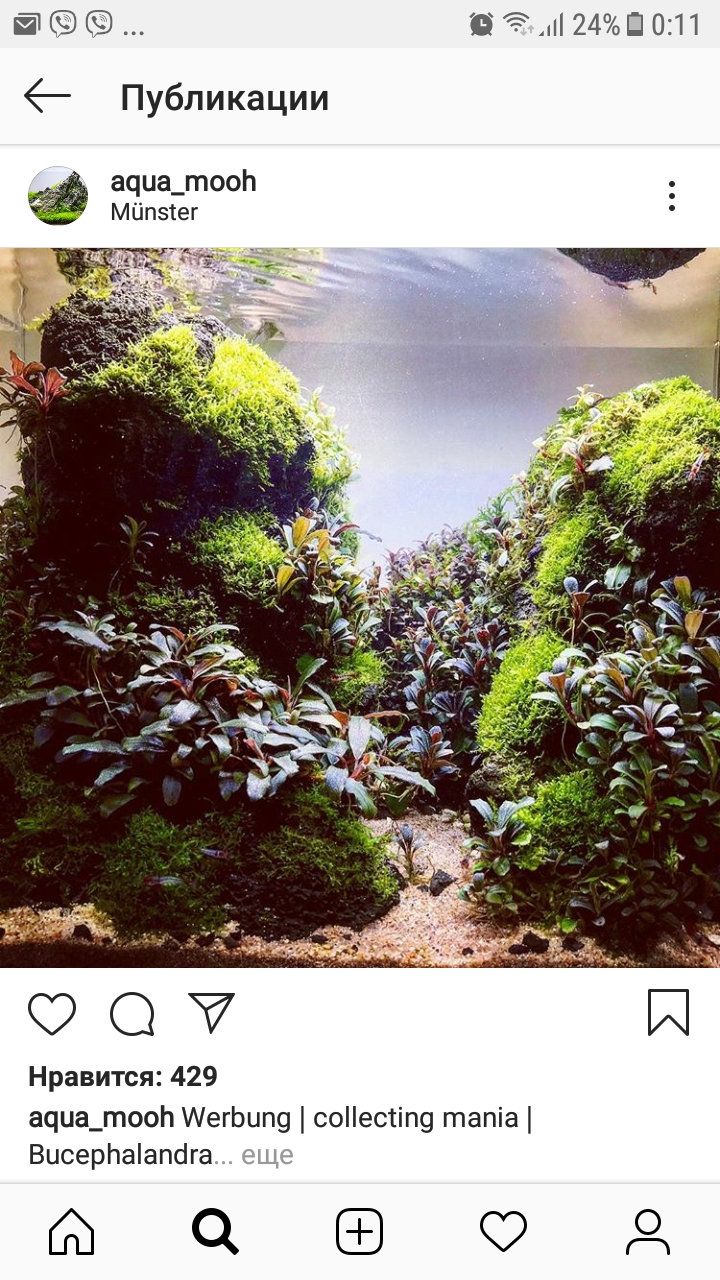View the 429 likes list

[x=123, y=1076]
